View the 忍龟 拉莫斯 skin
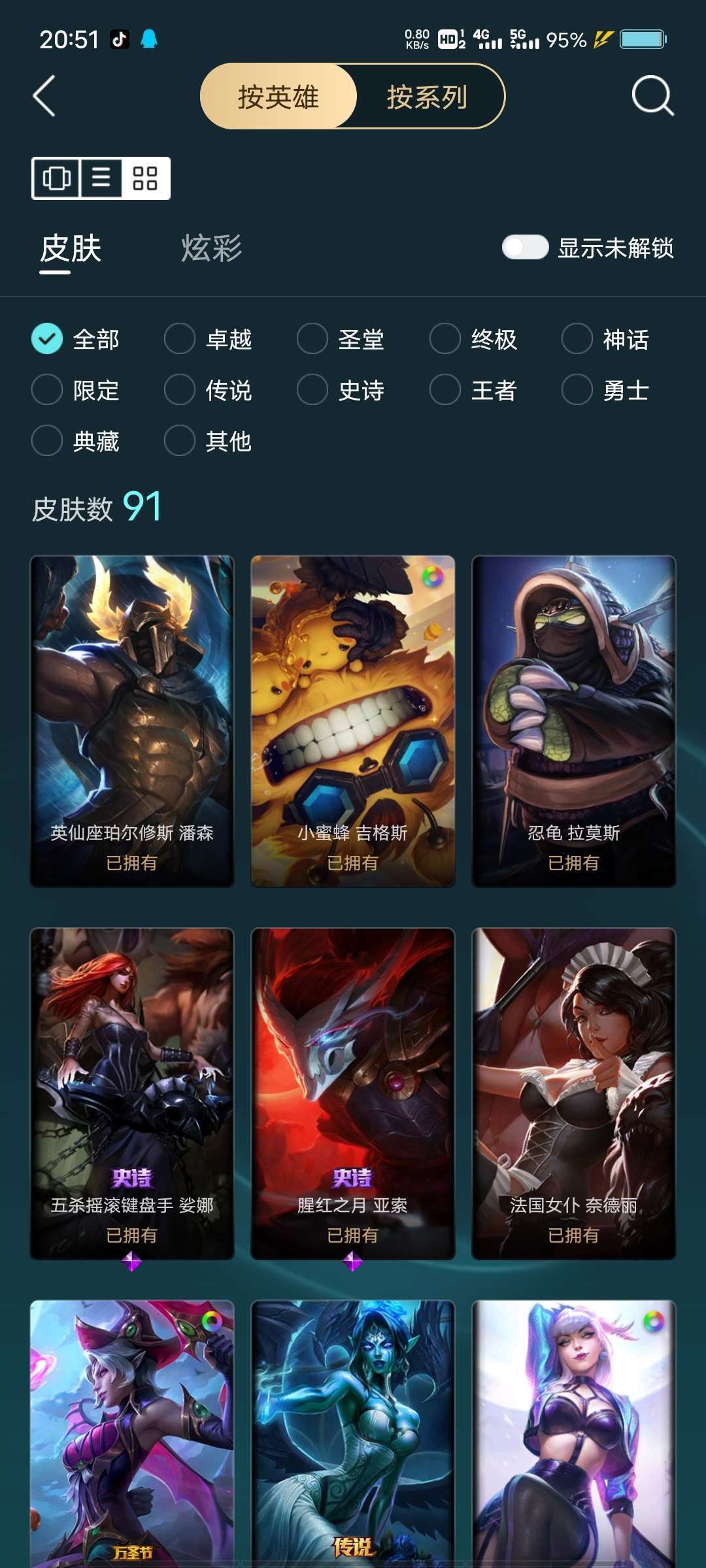 pos(574,721)
